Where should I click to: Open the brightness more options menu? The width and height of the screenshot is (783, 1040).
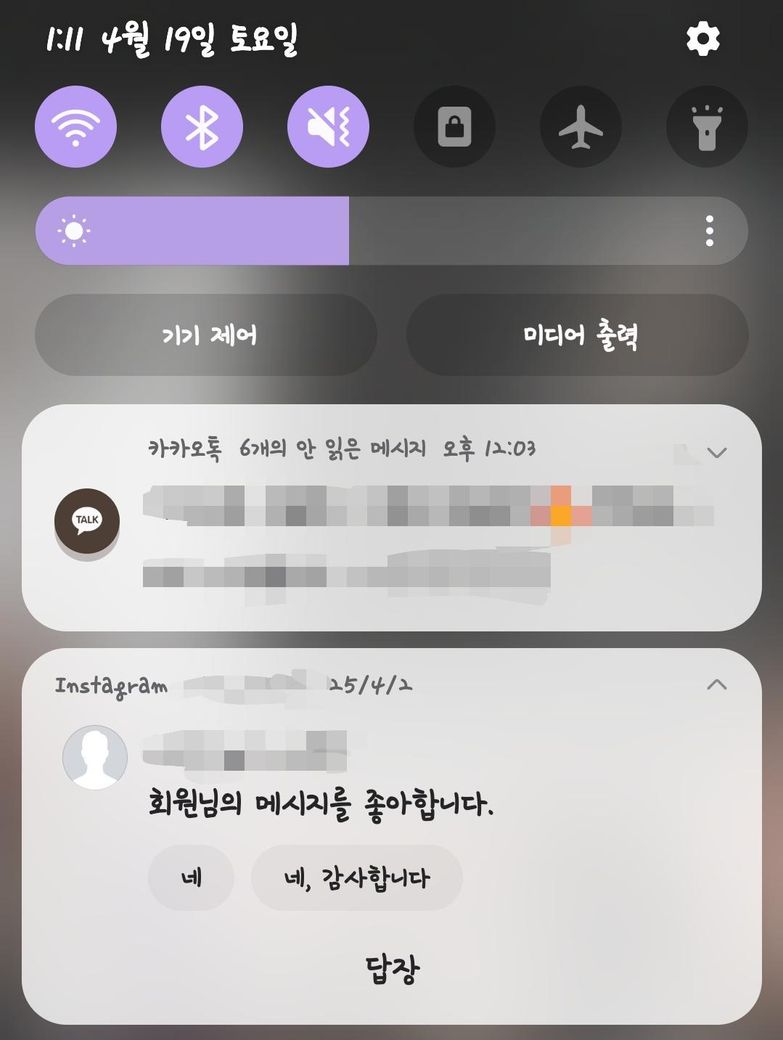click(x=709, y=231)
